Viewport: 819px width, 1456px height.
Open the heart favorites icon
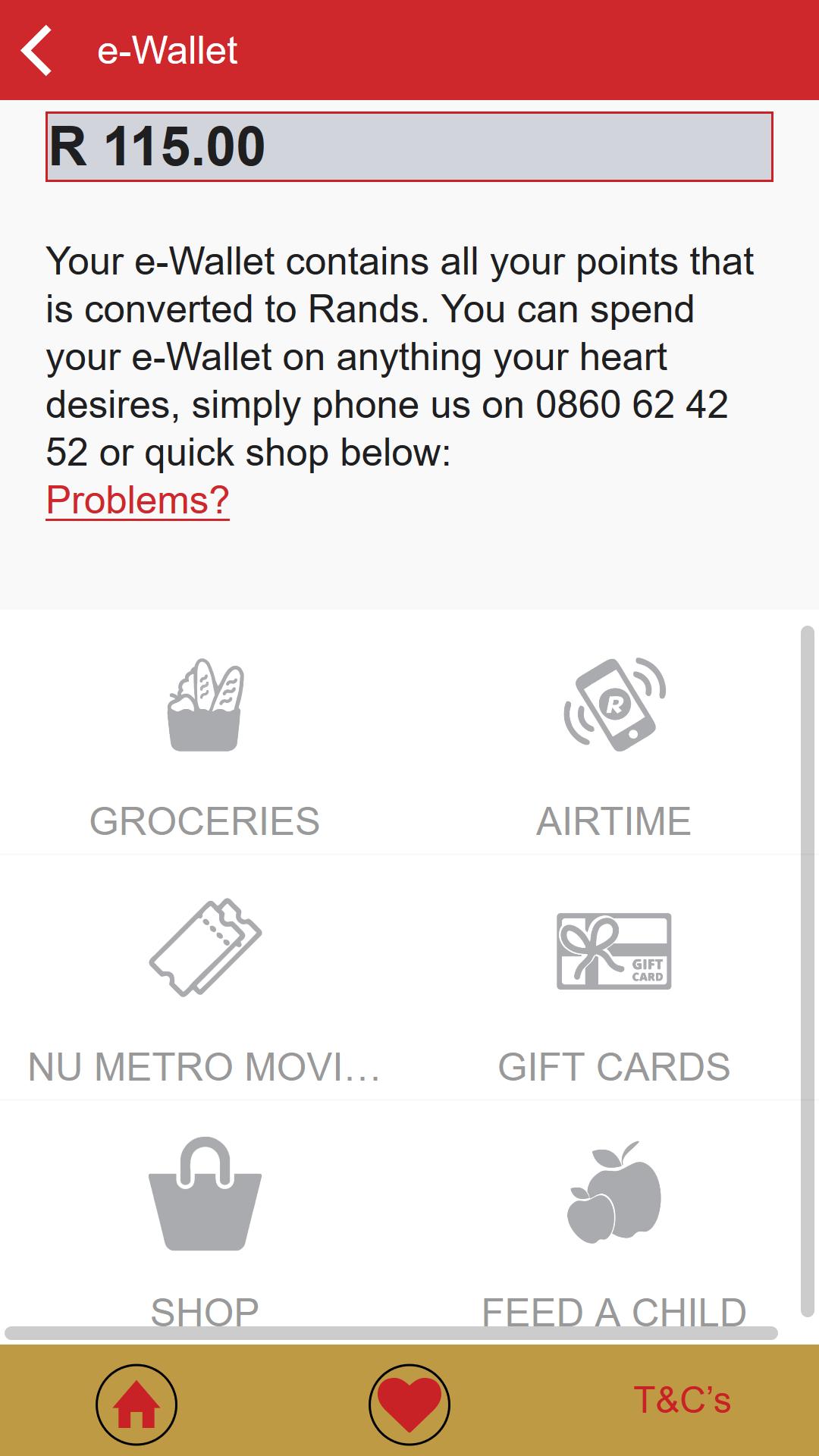click(409, 1404)
